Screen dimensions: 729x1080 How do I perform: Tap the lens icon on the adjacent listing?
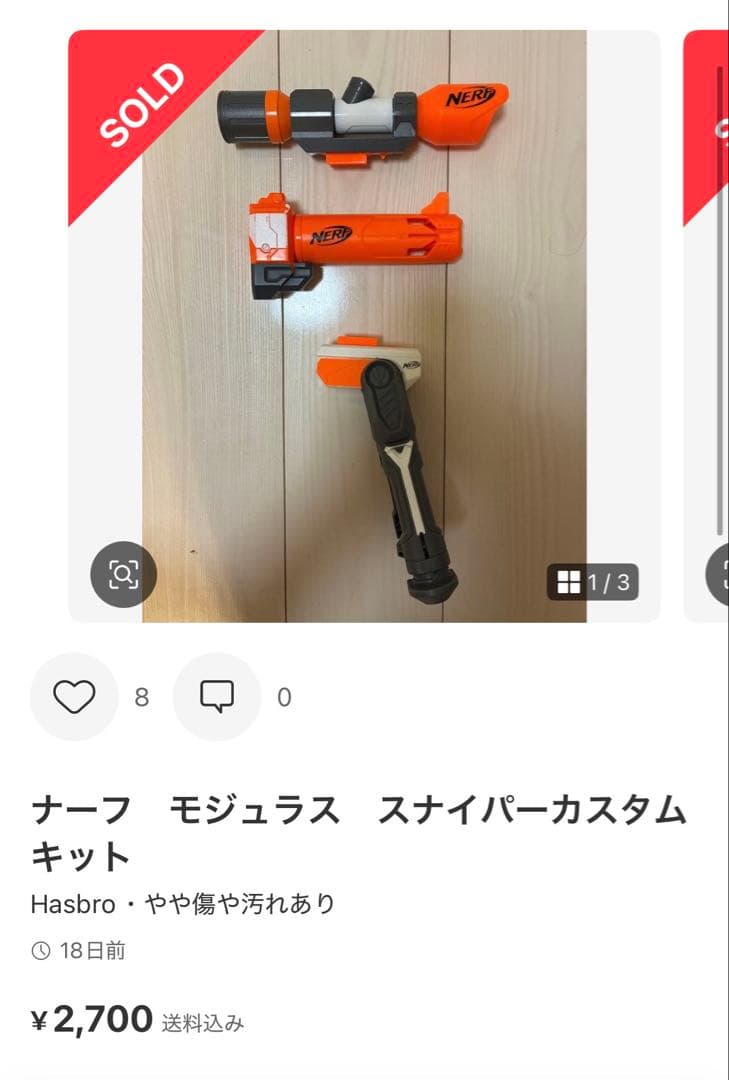[x=723, y=572]
